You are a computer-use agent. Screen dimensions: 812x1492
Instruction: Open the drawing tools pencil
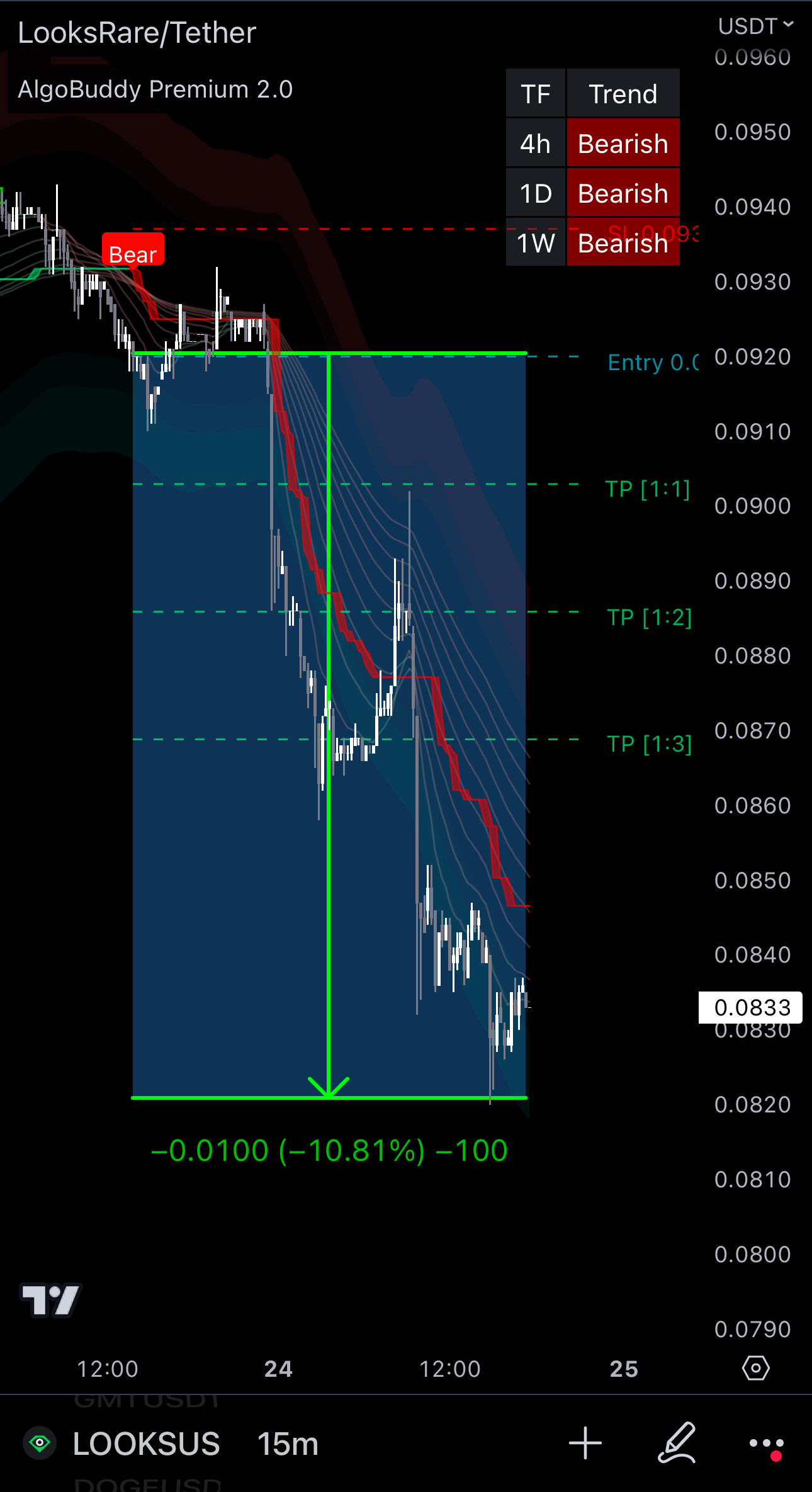[x=677, y=1443]
